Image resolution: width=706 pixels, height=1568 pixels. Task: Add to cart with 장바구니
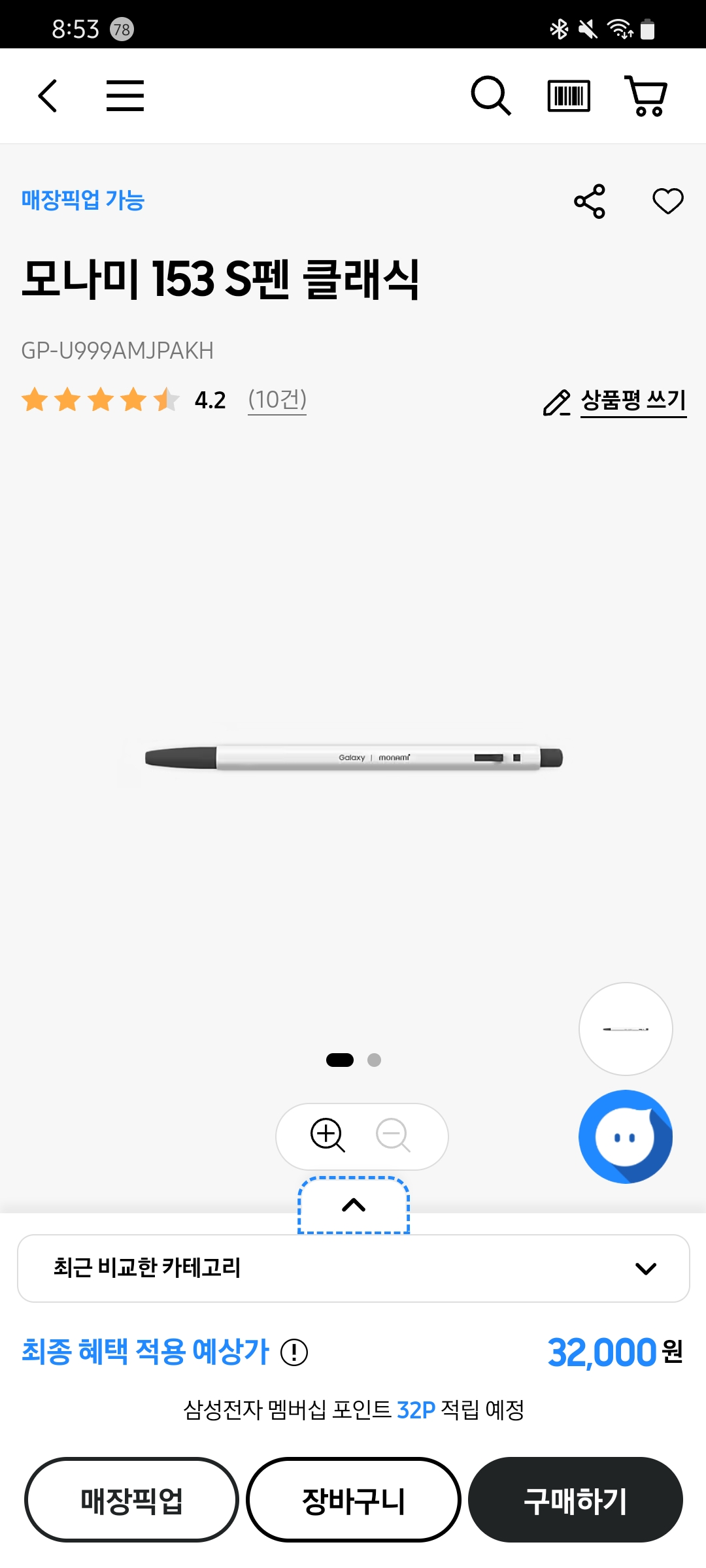click(x=354, y=1499)
